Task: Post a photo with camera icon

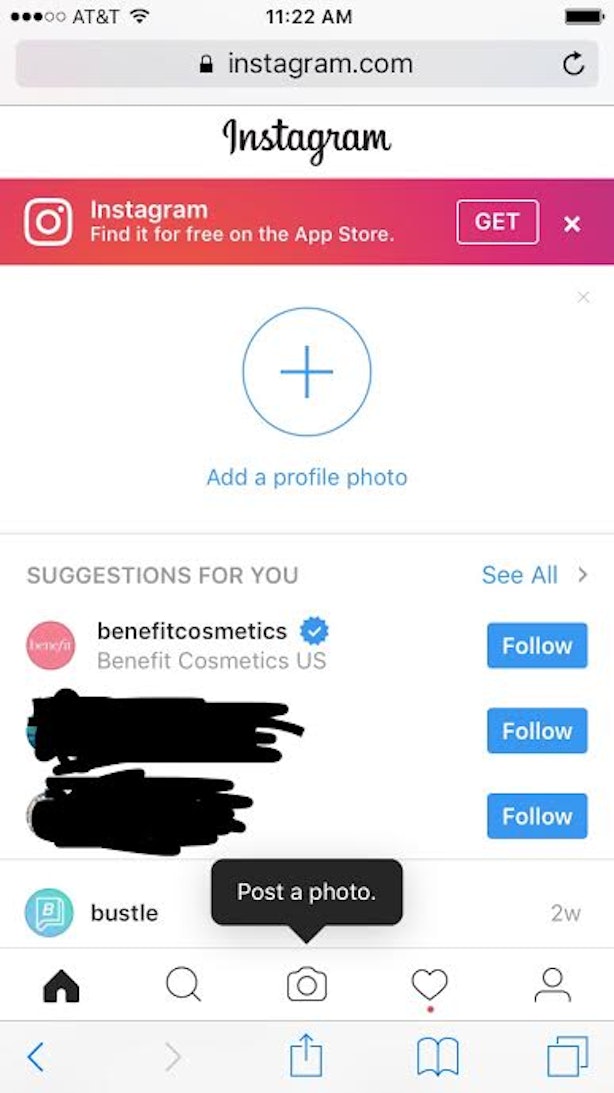Action: pos(307,986)
